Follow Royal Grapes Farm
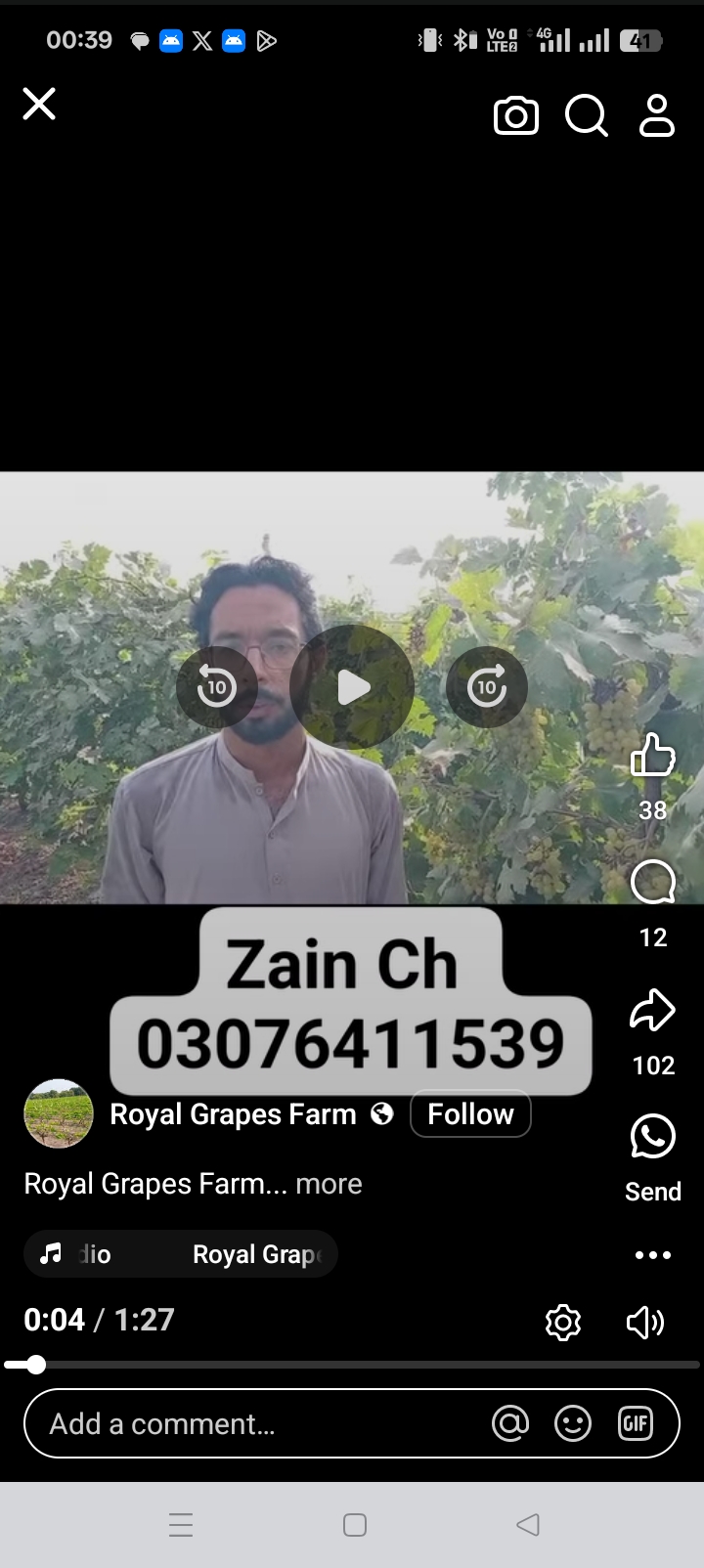Screen dimensions: 704x1568 coord(470,1113)
